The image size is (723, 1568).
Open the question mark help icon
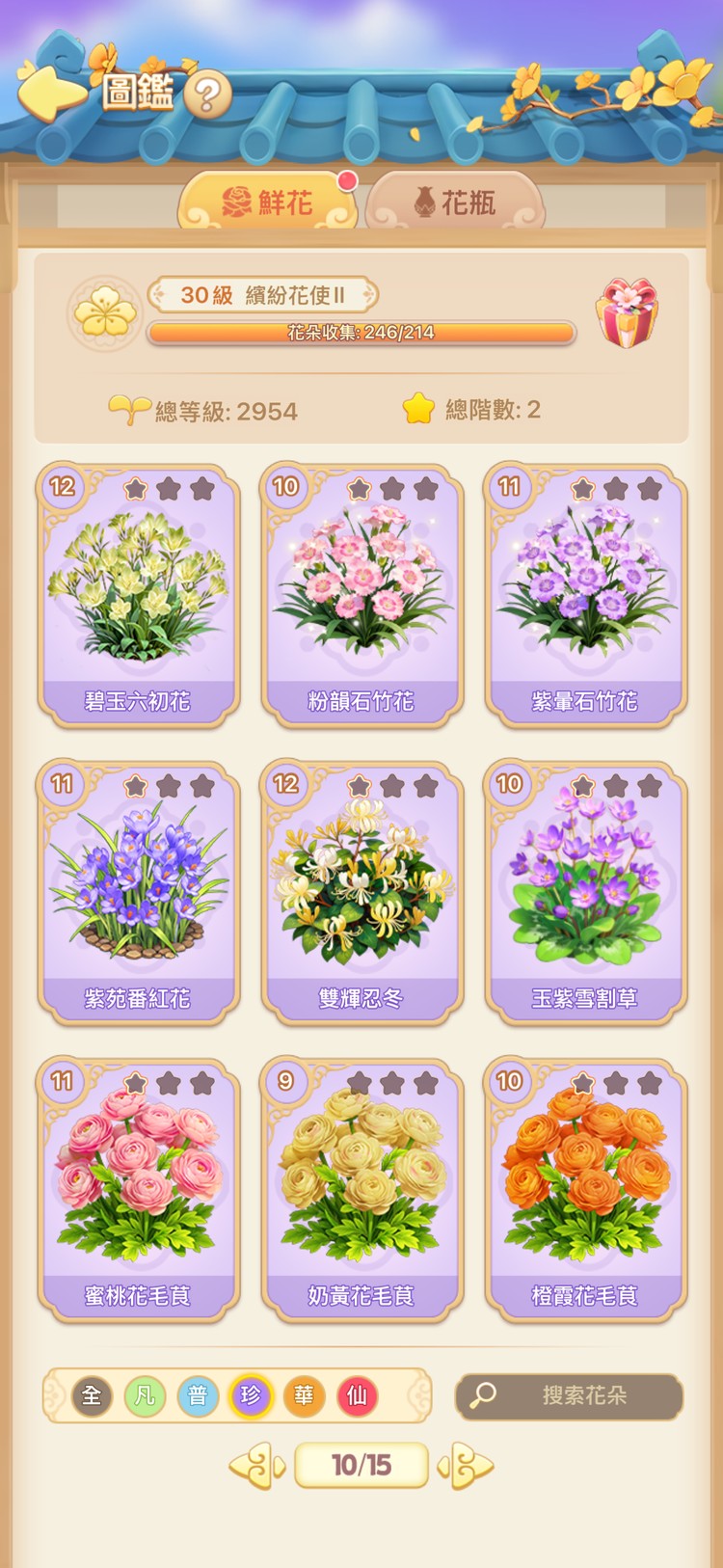207,94
